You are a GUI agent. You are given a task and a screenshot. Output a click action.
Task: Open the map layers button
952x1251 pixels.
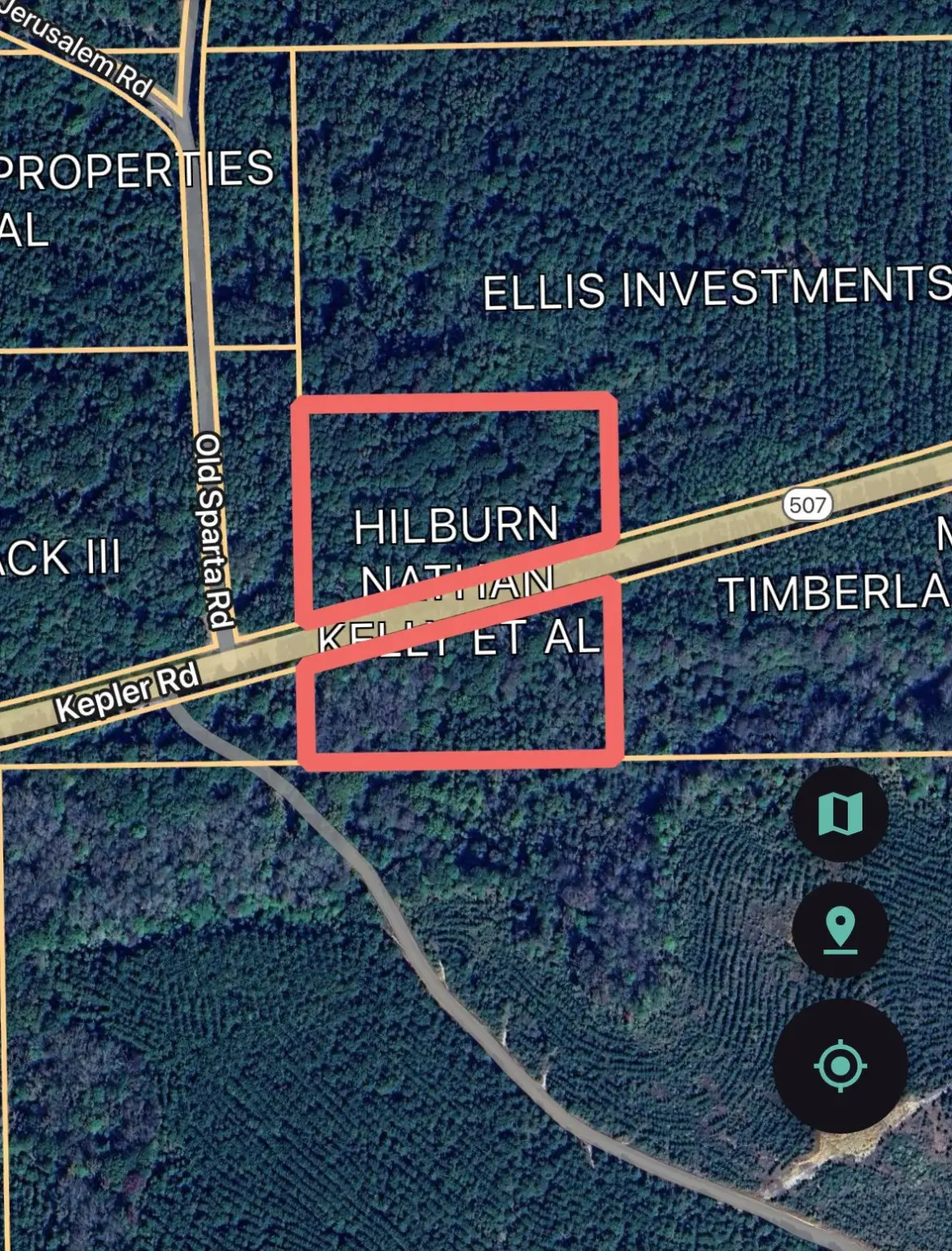click(840, 813)
